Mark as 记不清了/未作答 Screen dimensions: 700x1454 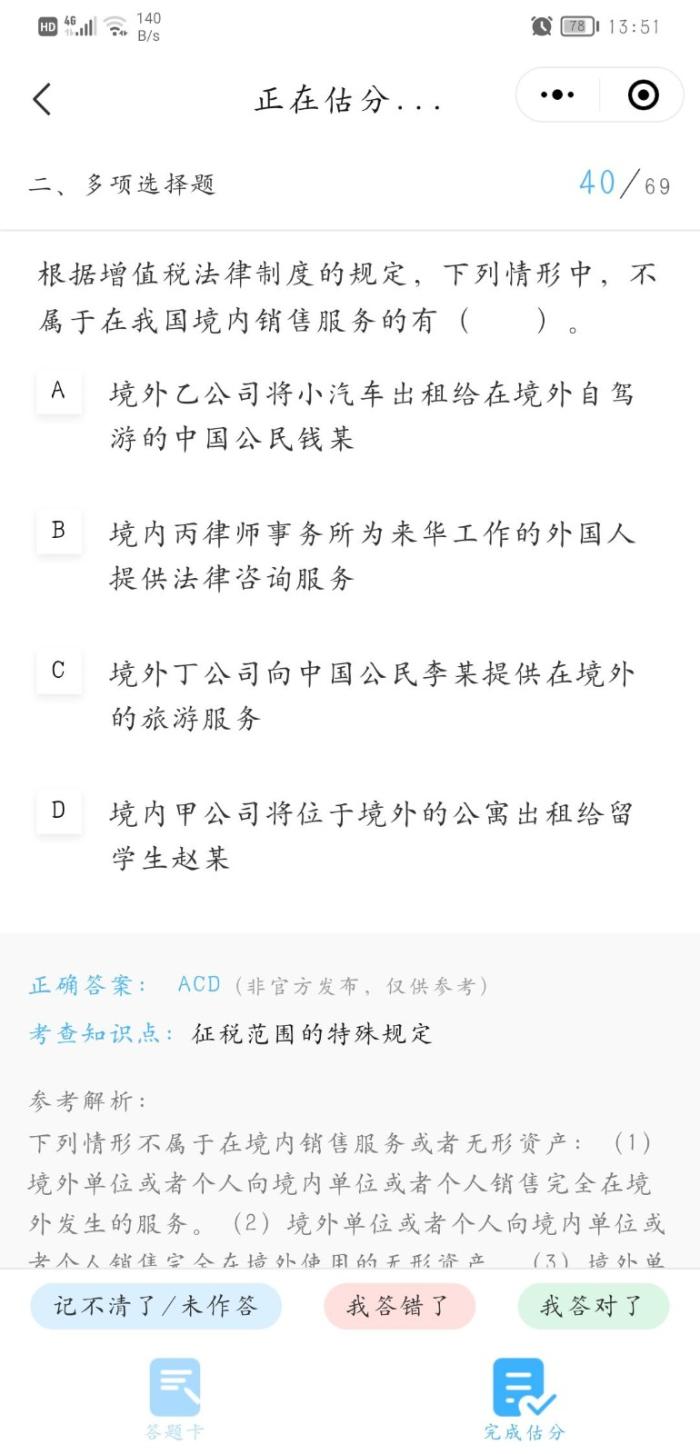[x=156, y=1306]
